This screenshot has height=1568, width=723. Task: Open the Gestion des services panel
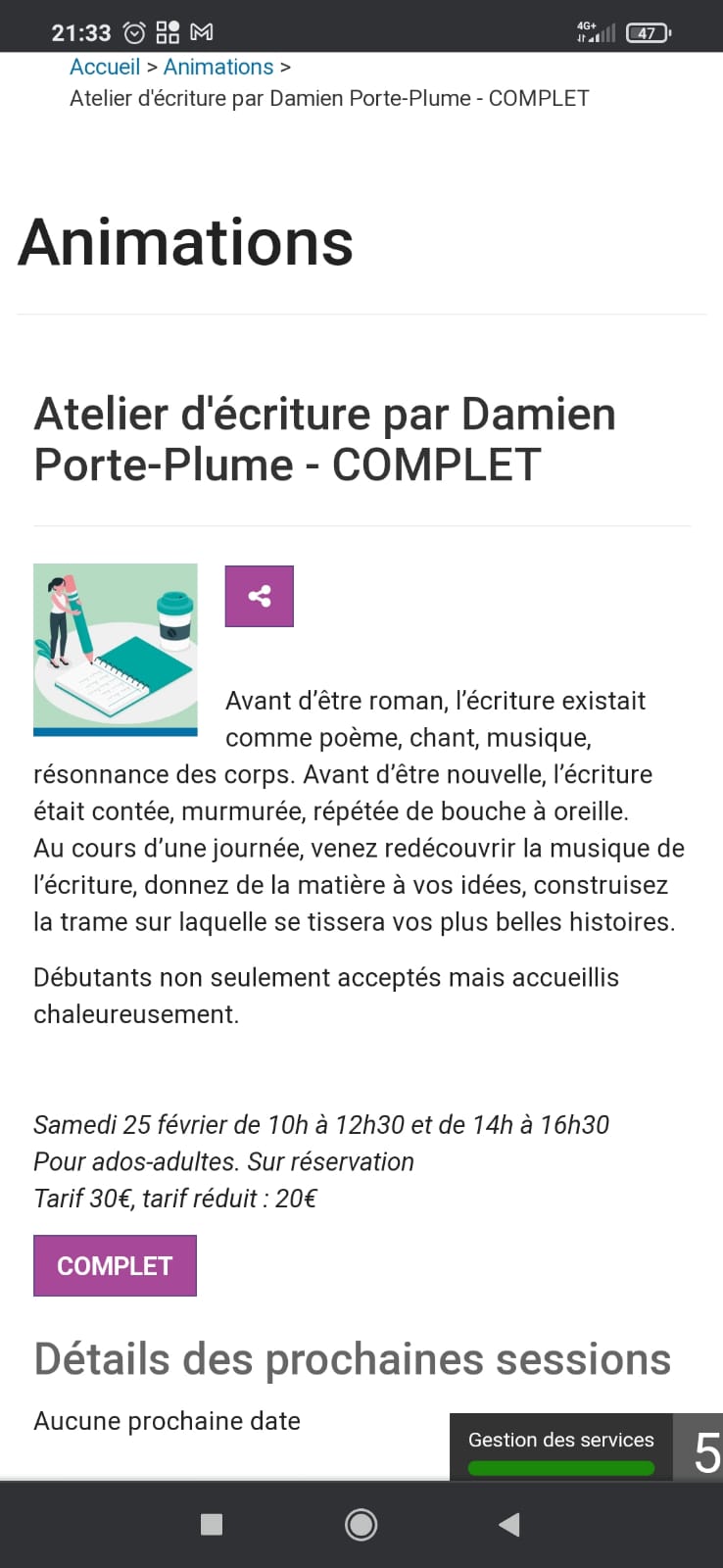coord(560,1446)
